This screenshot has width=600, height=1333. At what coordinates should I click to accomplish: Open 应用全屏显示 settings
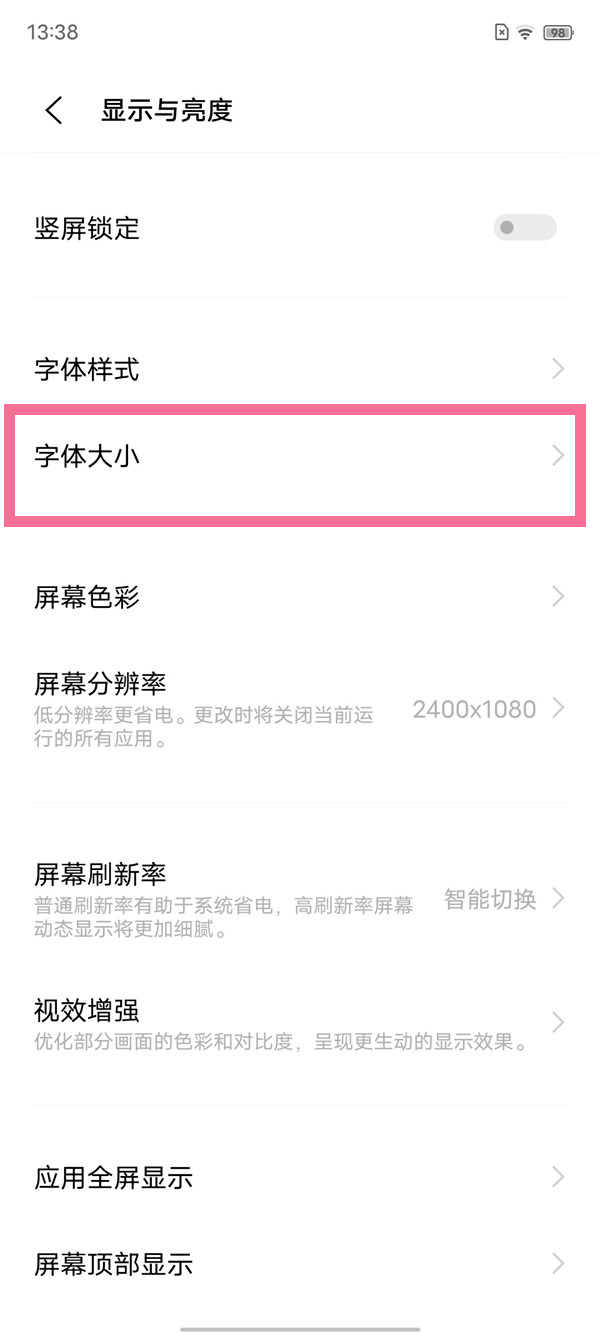click(x=300, y=1177)
